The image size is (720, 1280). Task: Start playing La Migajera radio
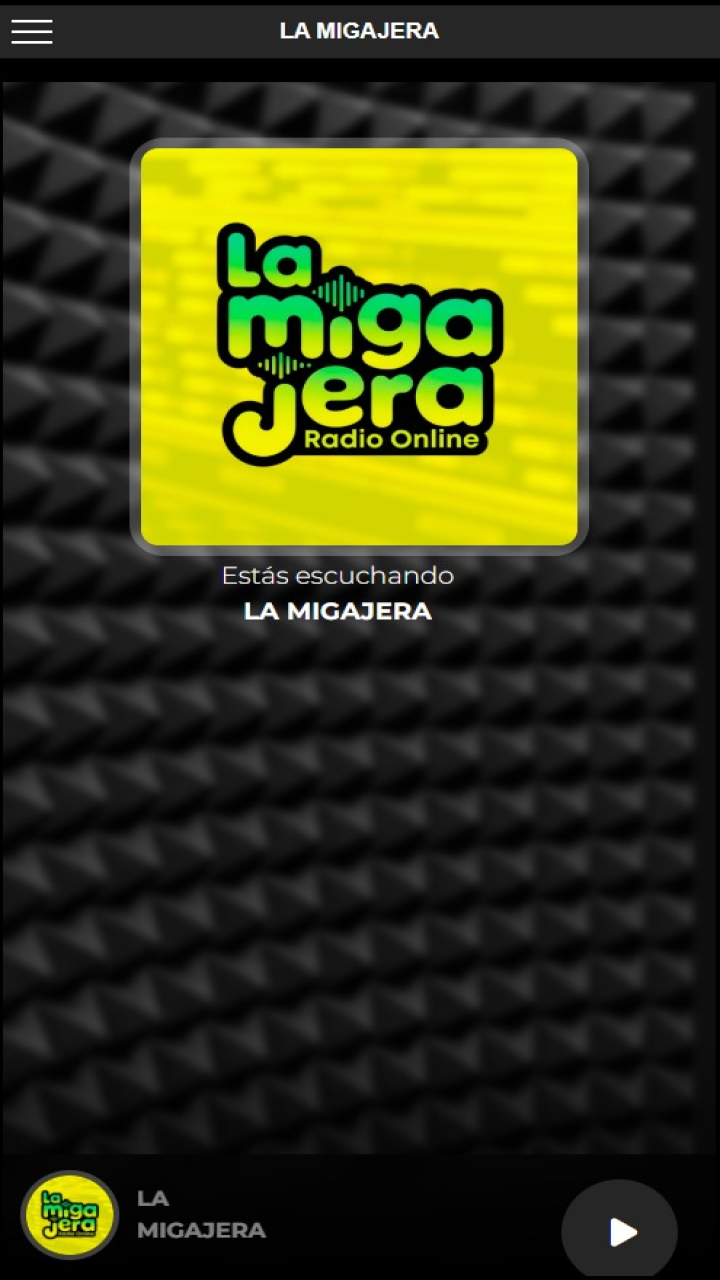(621, 1232)
